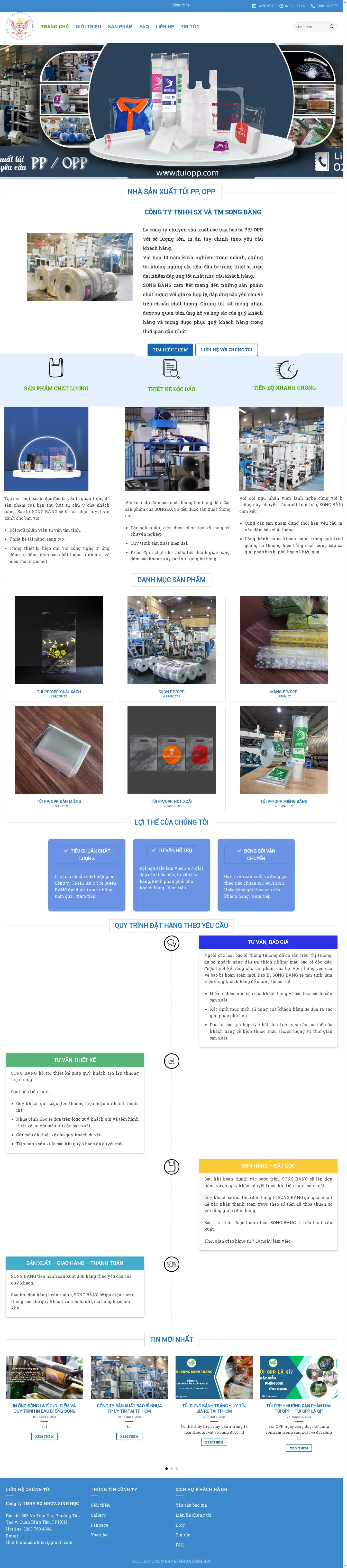Open the Trang Chủ nav item
Image resolution: width=347 pixels, height=1568 pixels.
55,27
